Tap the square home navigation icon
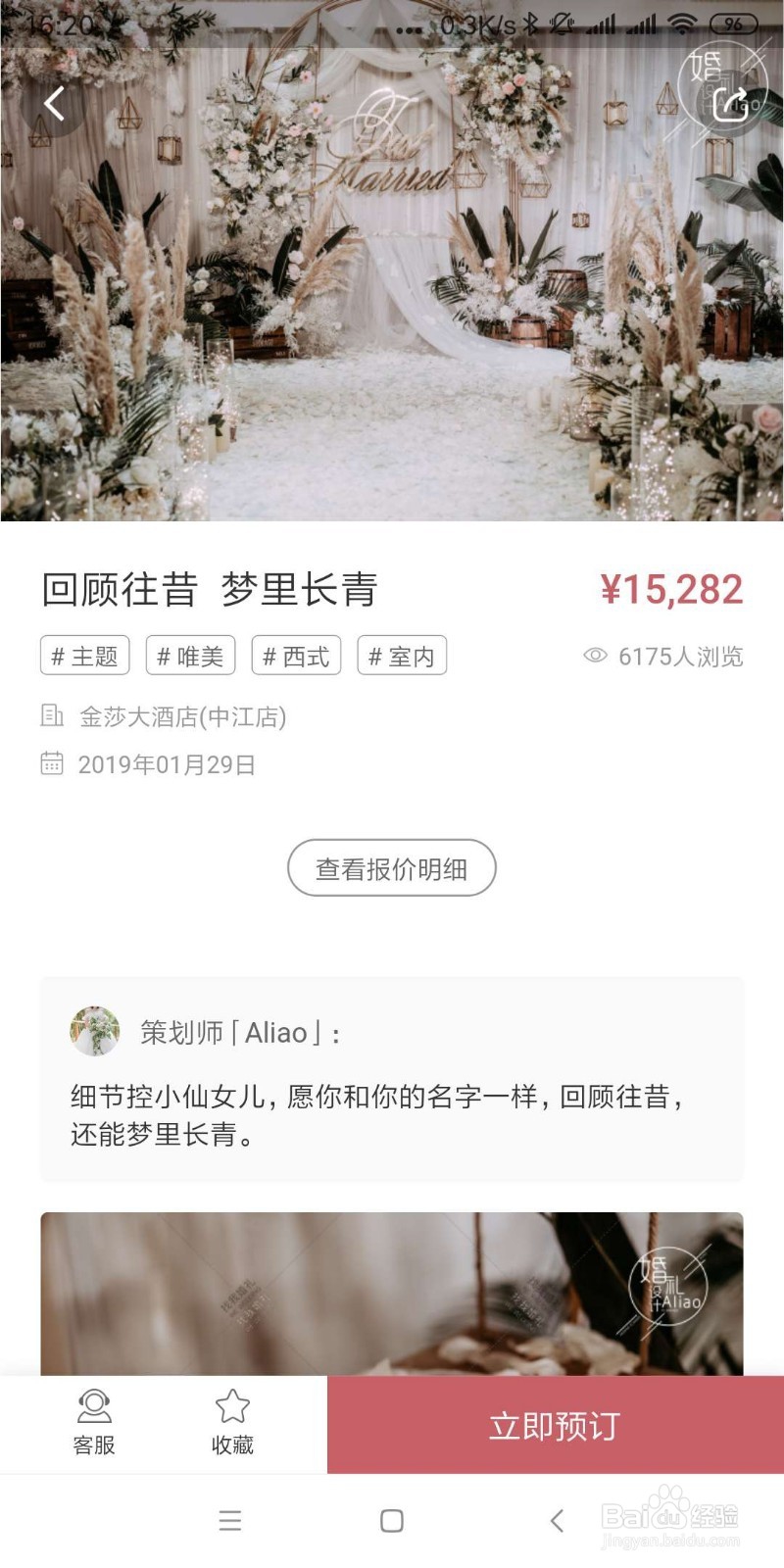Screen dimensions: 784x1568 [x=391, y=1521]
